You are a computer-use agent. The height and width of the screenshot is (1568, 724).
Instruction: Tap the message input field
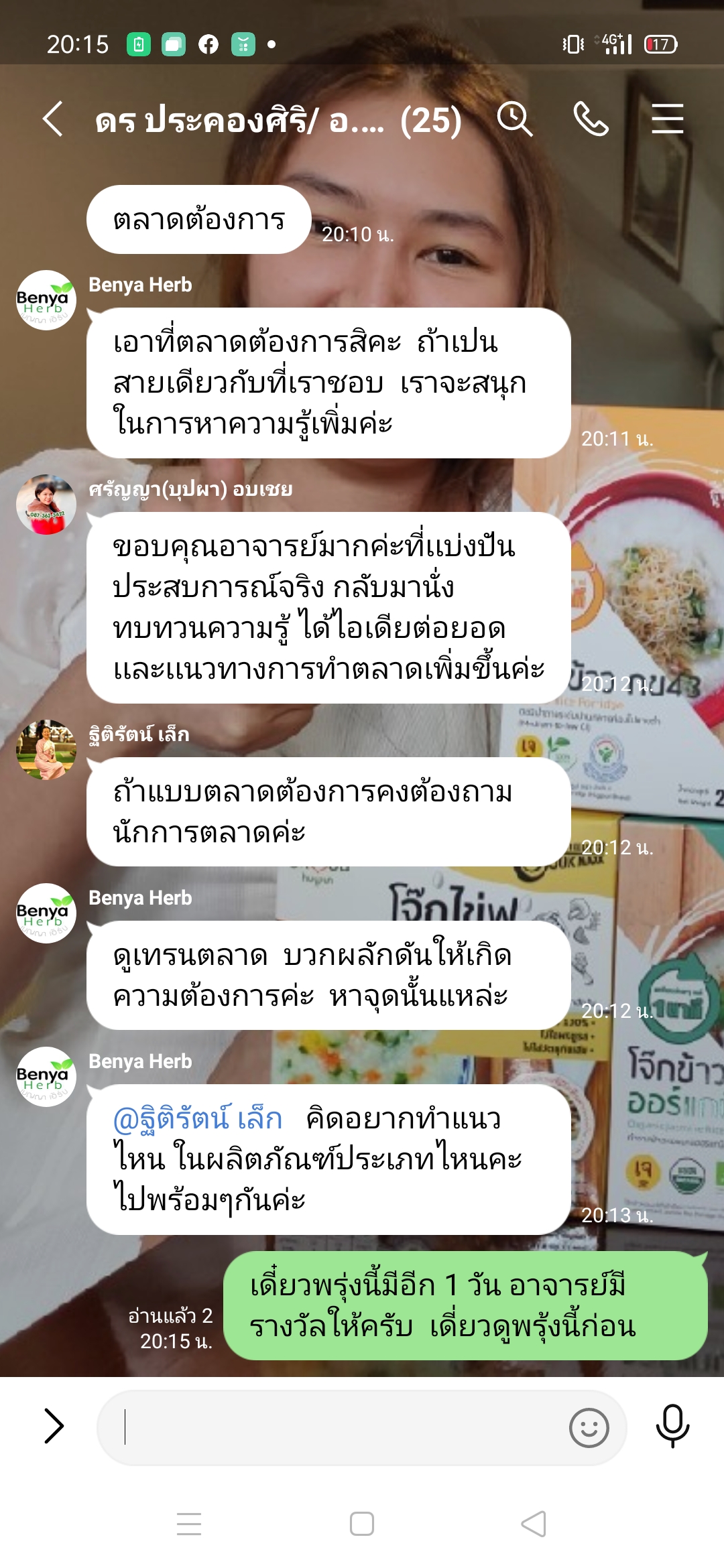[x=335, y=1427]
